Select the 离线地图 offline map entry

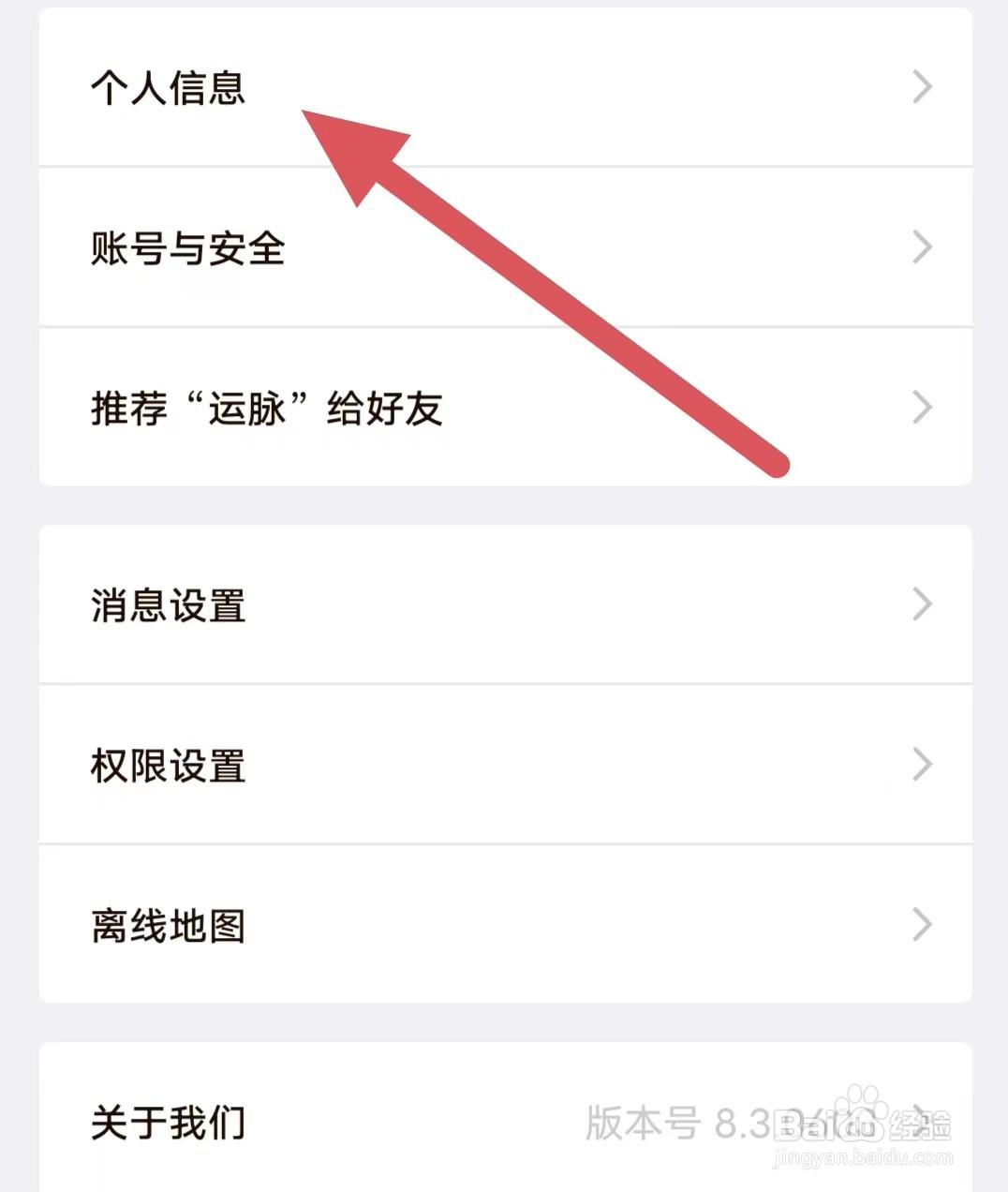[x=165, y=926]
